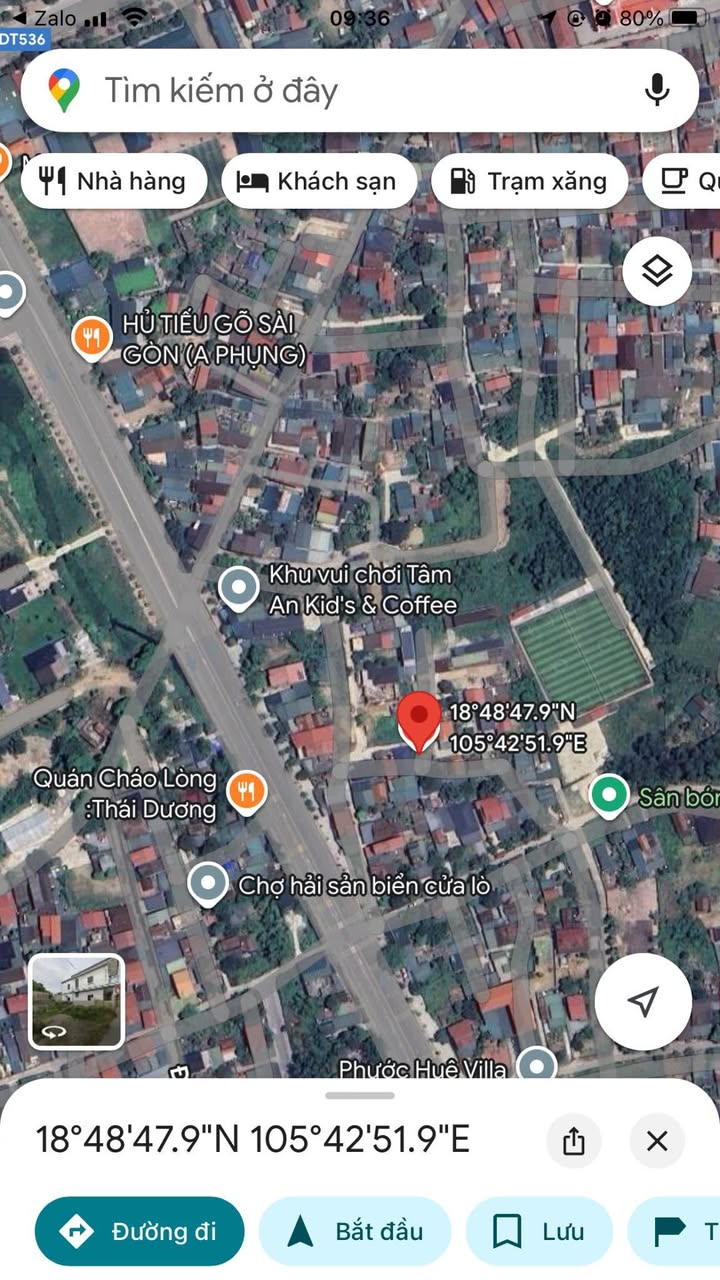Image resolution: width=720 pixels, height=1280 pixels.
Task: Open 'Quán Cháo Lòng Thái Dương' restaurant marker
Action: click(245, 792)
